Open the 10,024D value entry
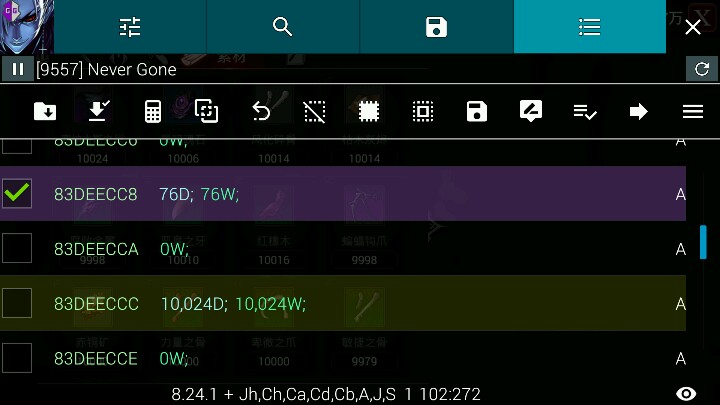Viewport: 720px width, 405px height. 194,304
